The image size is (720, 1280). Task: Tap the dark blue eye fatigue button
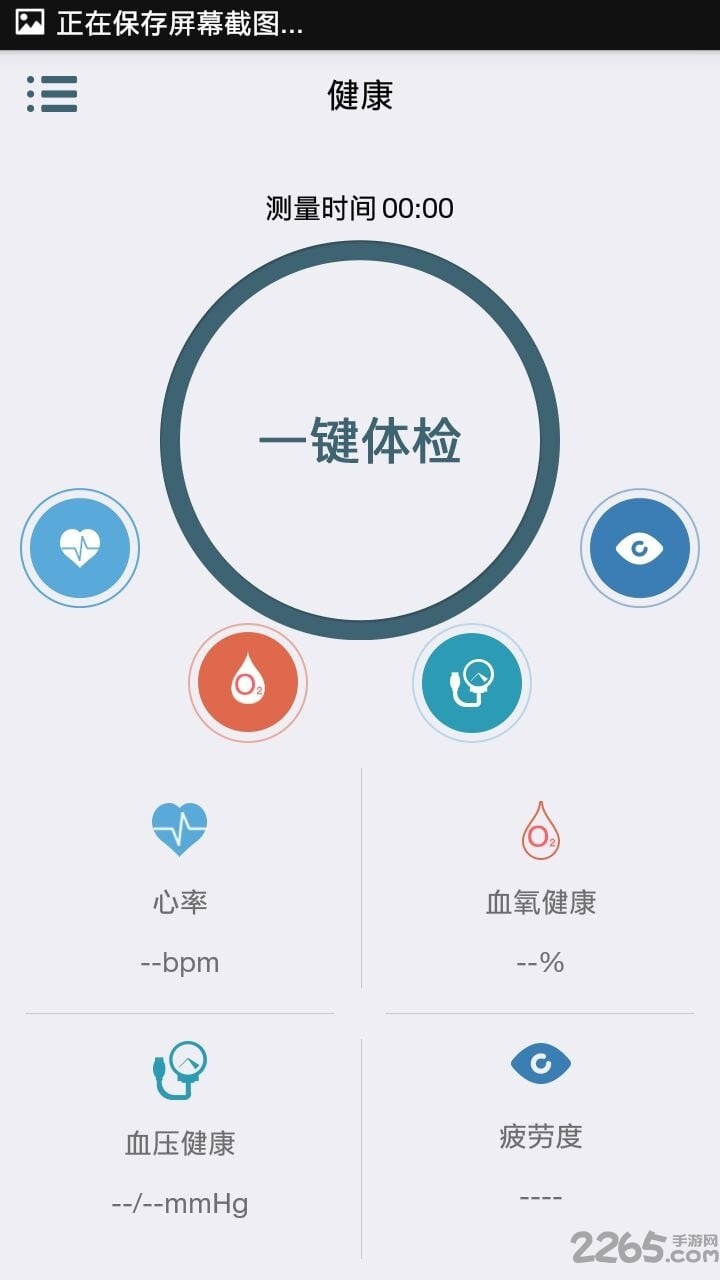point(640,548)
